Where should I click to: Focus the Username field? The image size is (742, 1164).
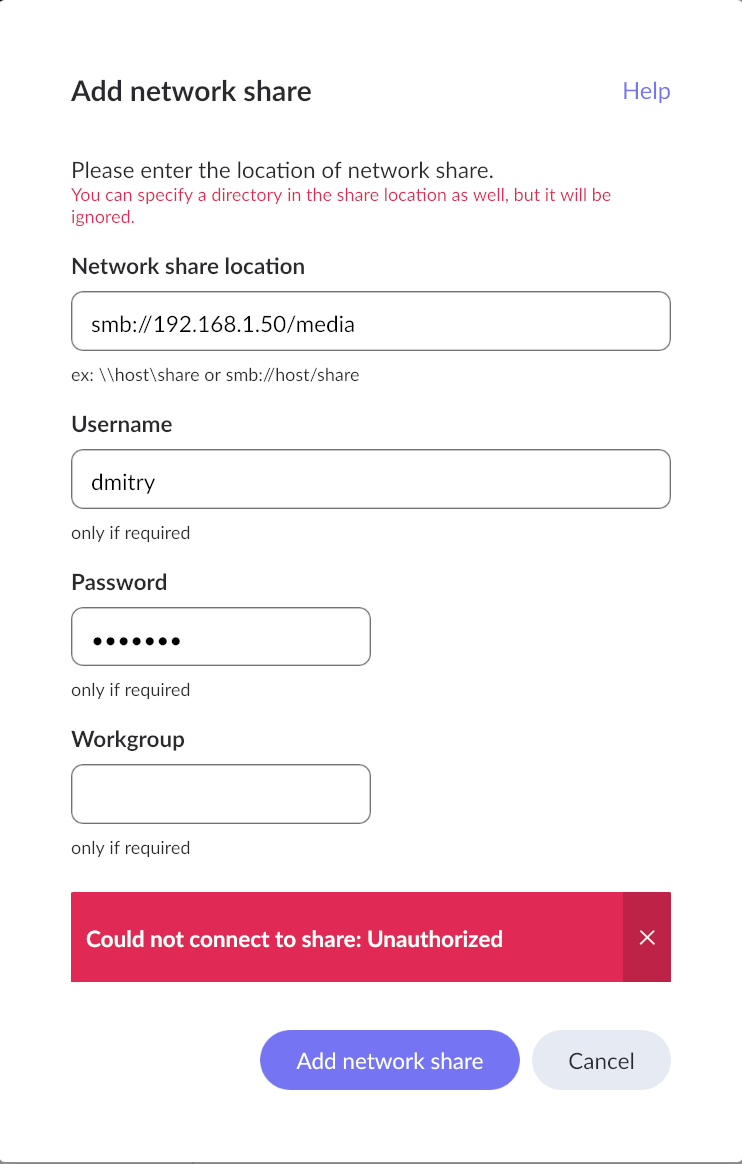tap(370, 479)
